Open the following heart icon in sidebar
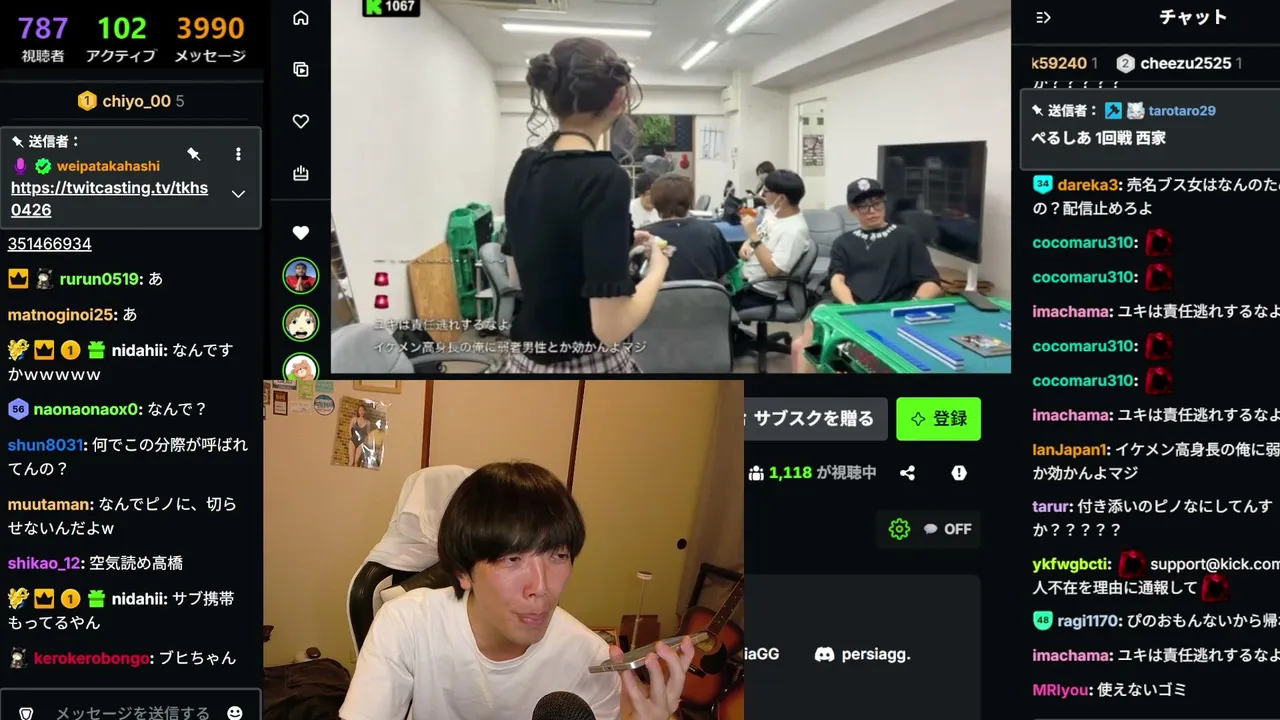Image resolution: width=1280 pixels, height=720 pixels. [x=300, y=121]
